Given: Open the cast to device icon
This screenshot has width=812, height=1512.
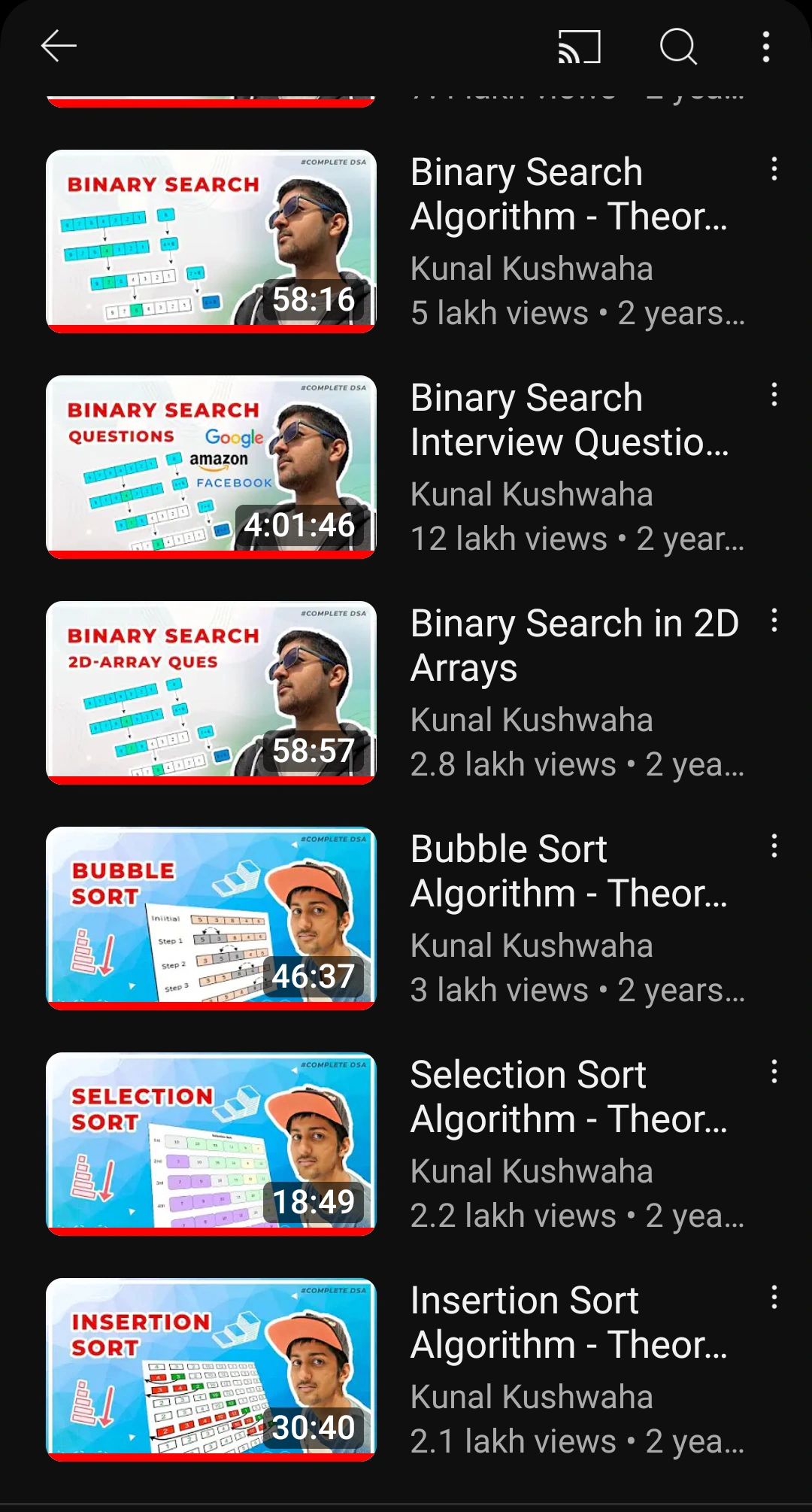Looking at the screenshot, I should pos(579,47).
